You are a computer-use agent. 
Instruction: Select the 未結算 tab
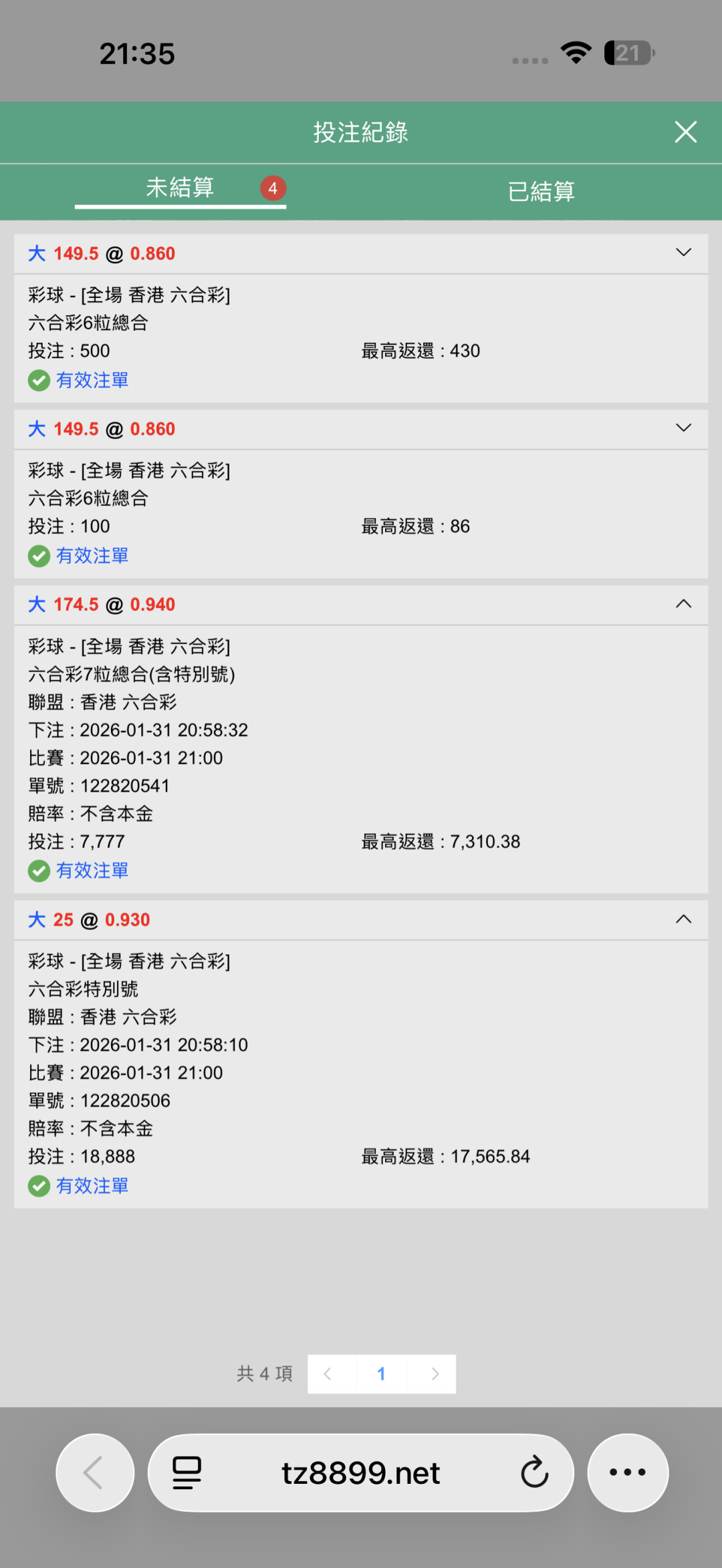coord(180,188)
